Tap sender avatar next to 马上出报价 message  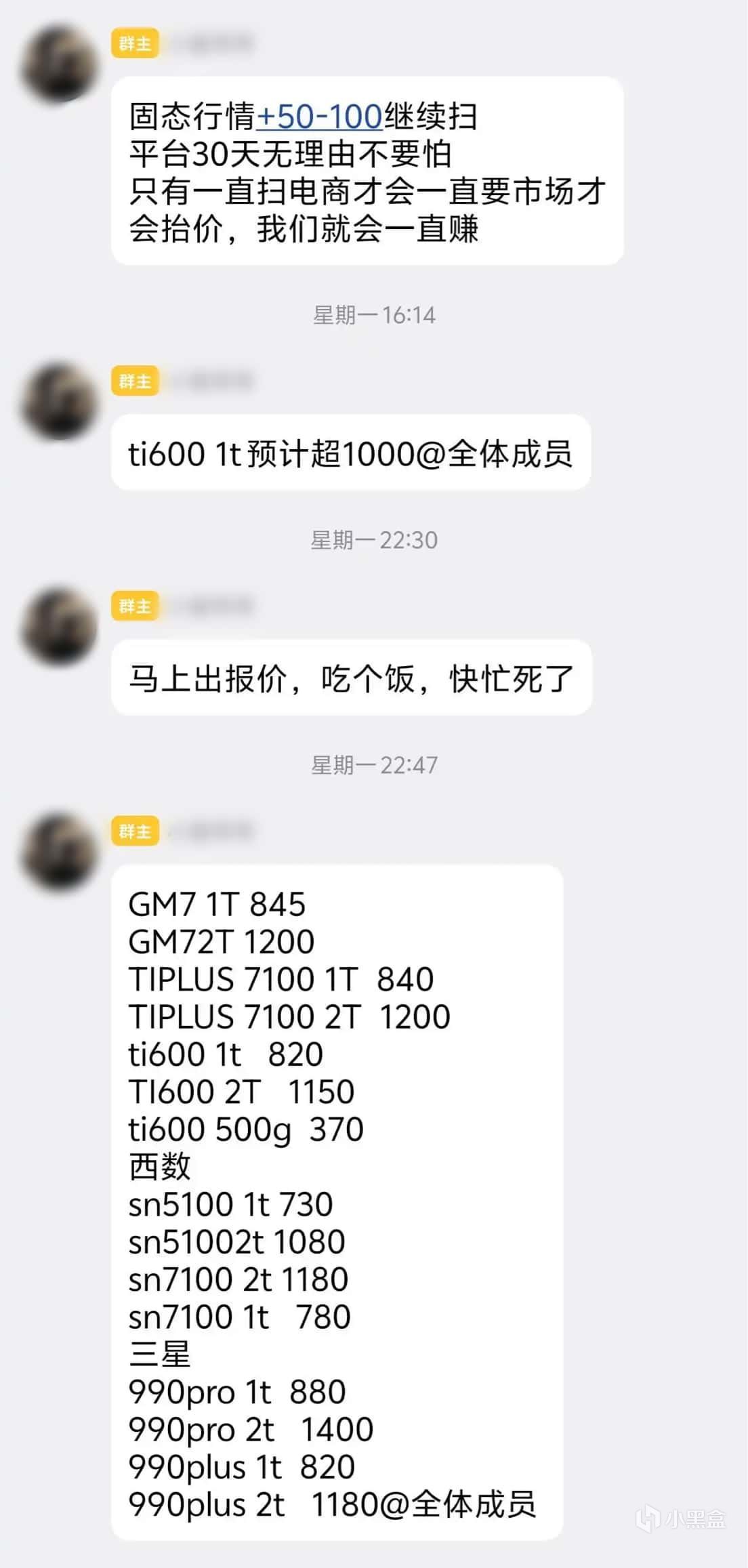tap(60, 626)
